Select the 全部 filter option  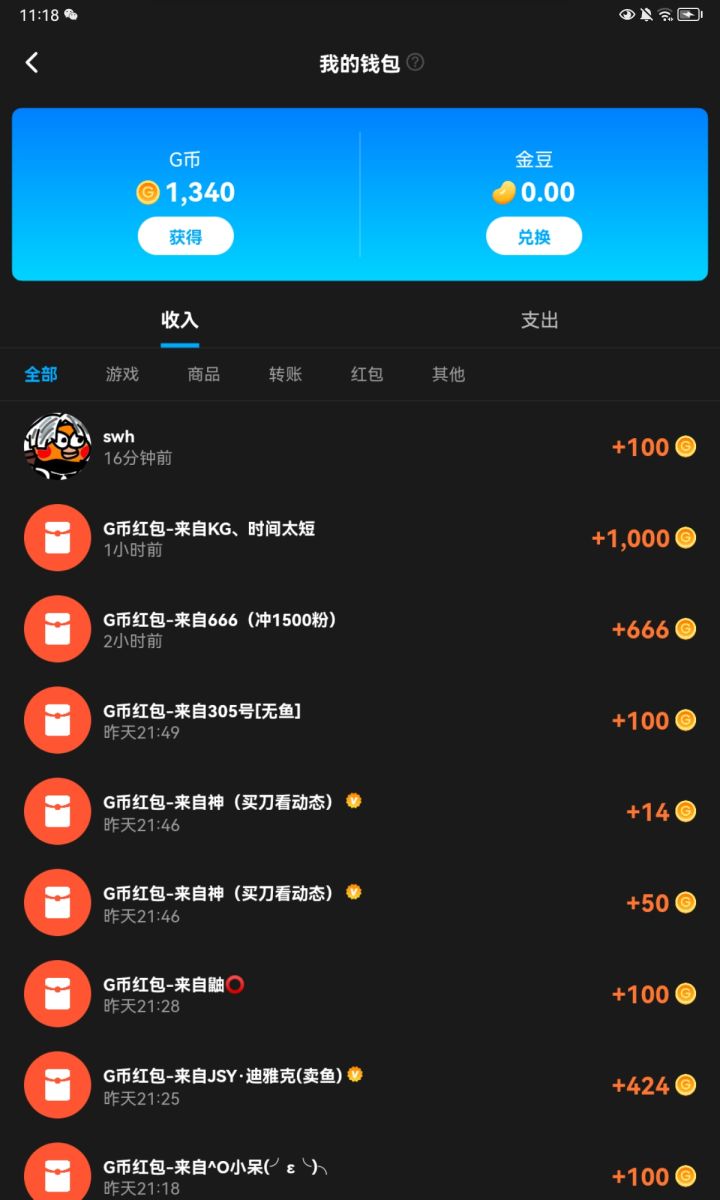[41, 373]
